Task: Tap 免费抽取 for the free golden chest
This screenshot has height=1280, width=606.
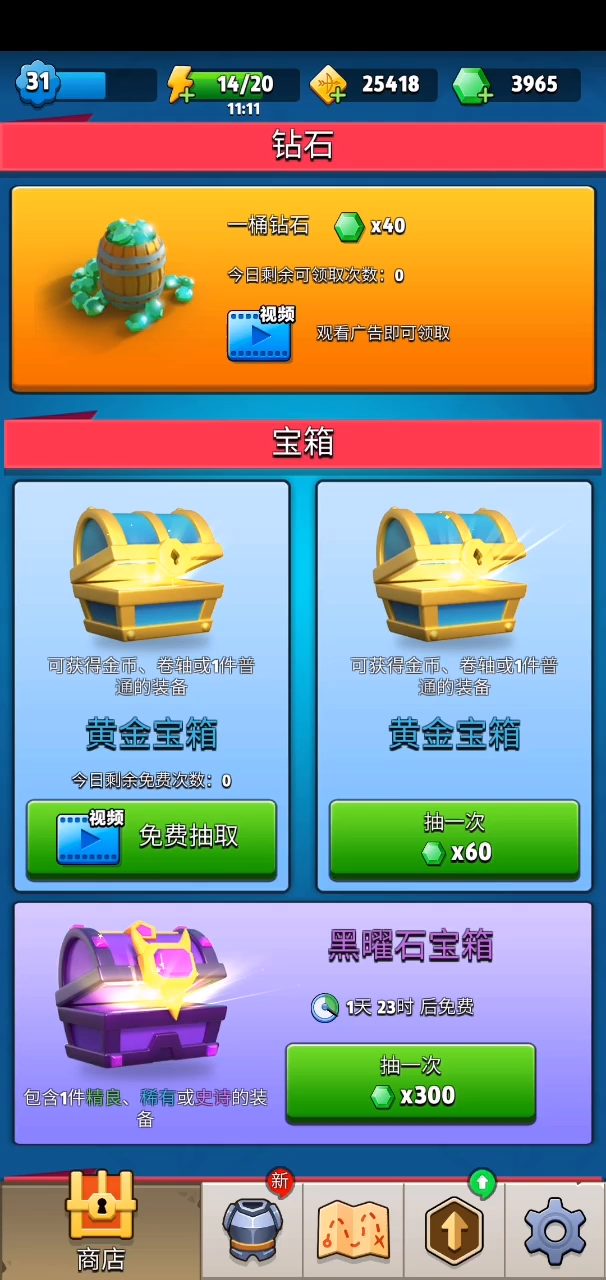Action: pos(151,837)
